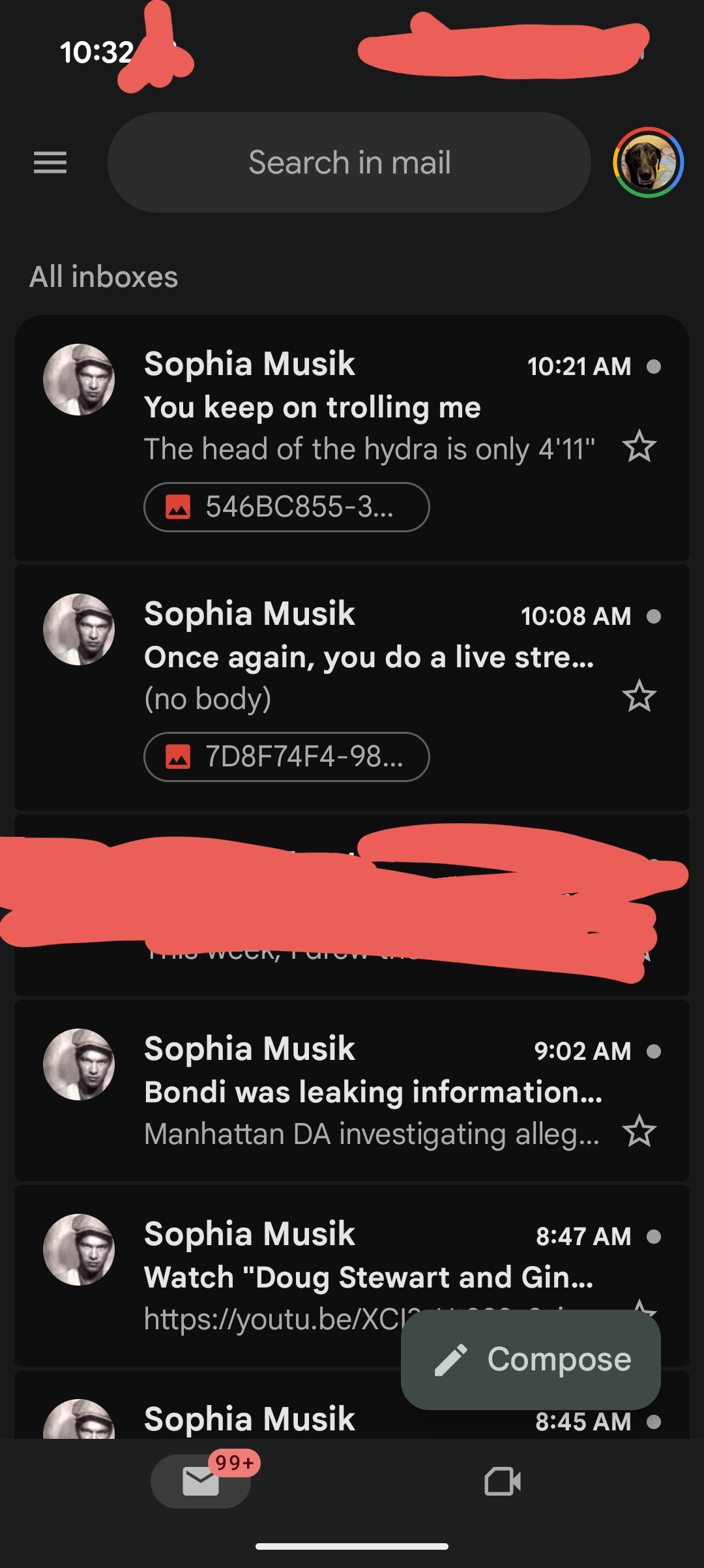704x1568 pixels.
Task: Open the account profile picture
Action: pyautogui.click(x=648, y=162)
